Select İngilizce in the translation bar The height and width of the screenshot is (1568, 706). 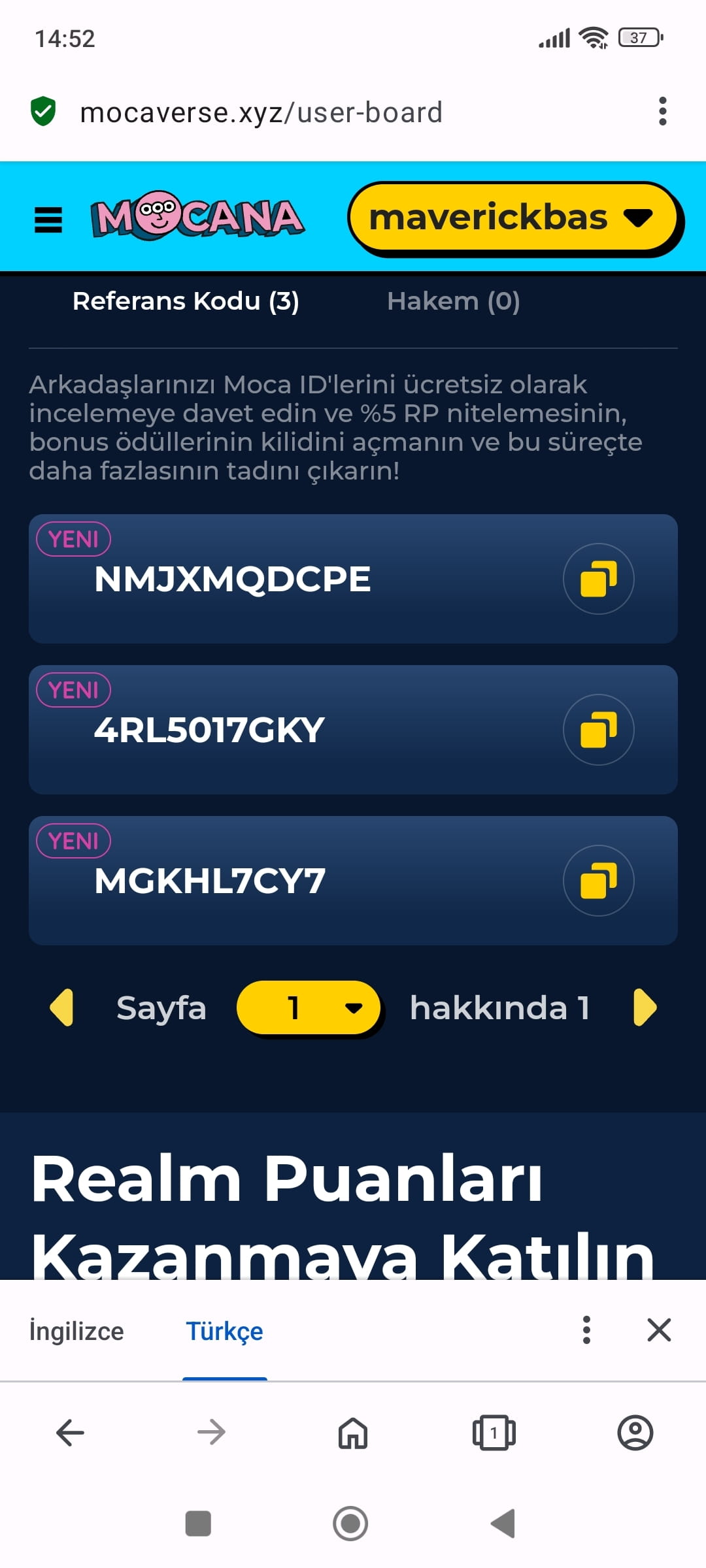click(76, 1330)
